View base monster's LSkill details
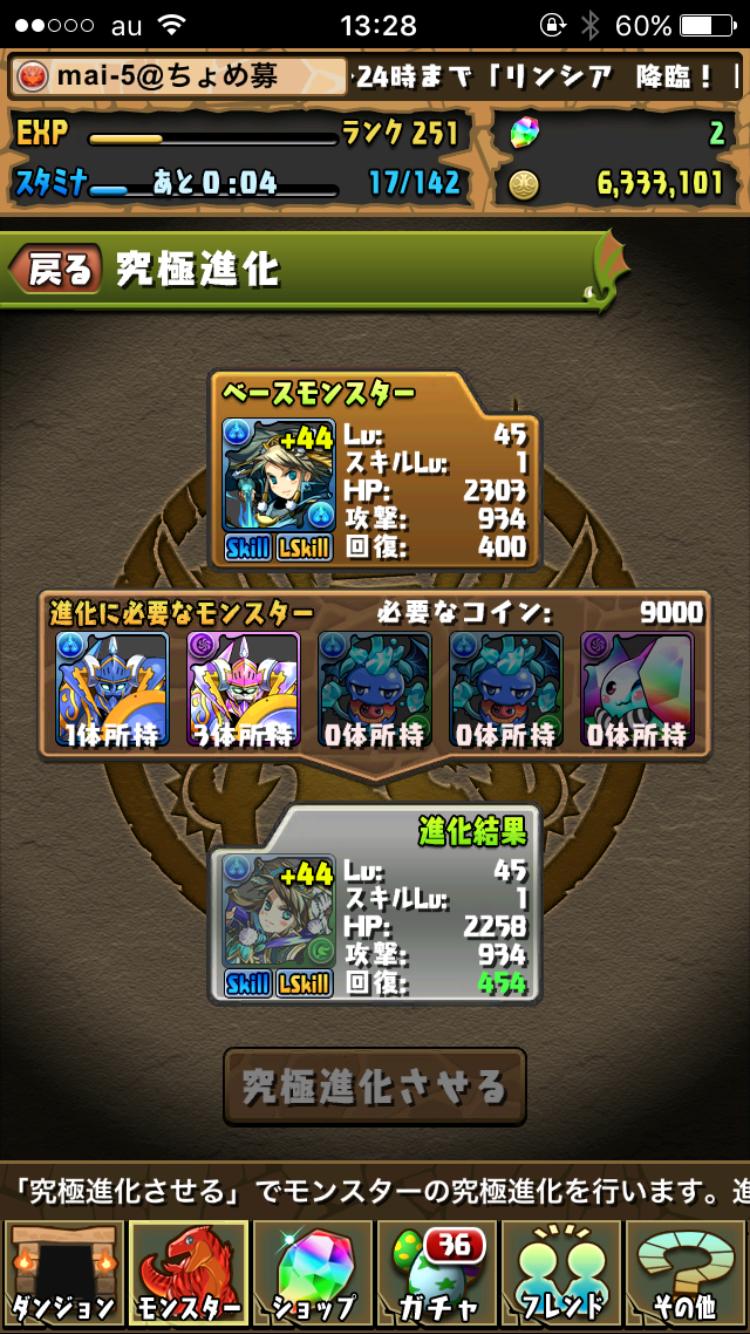The height and width of the screenshot is (1334, 750). [x=304, y=547]
